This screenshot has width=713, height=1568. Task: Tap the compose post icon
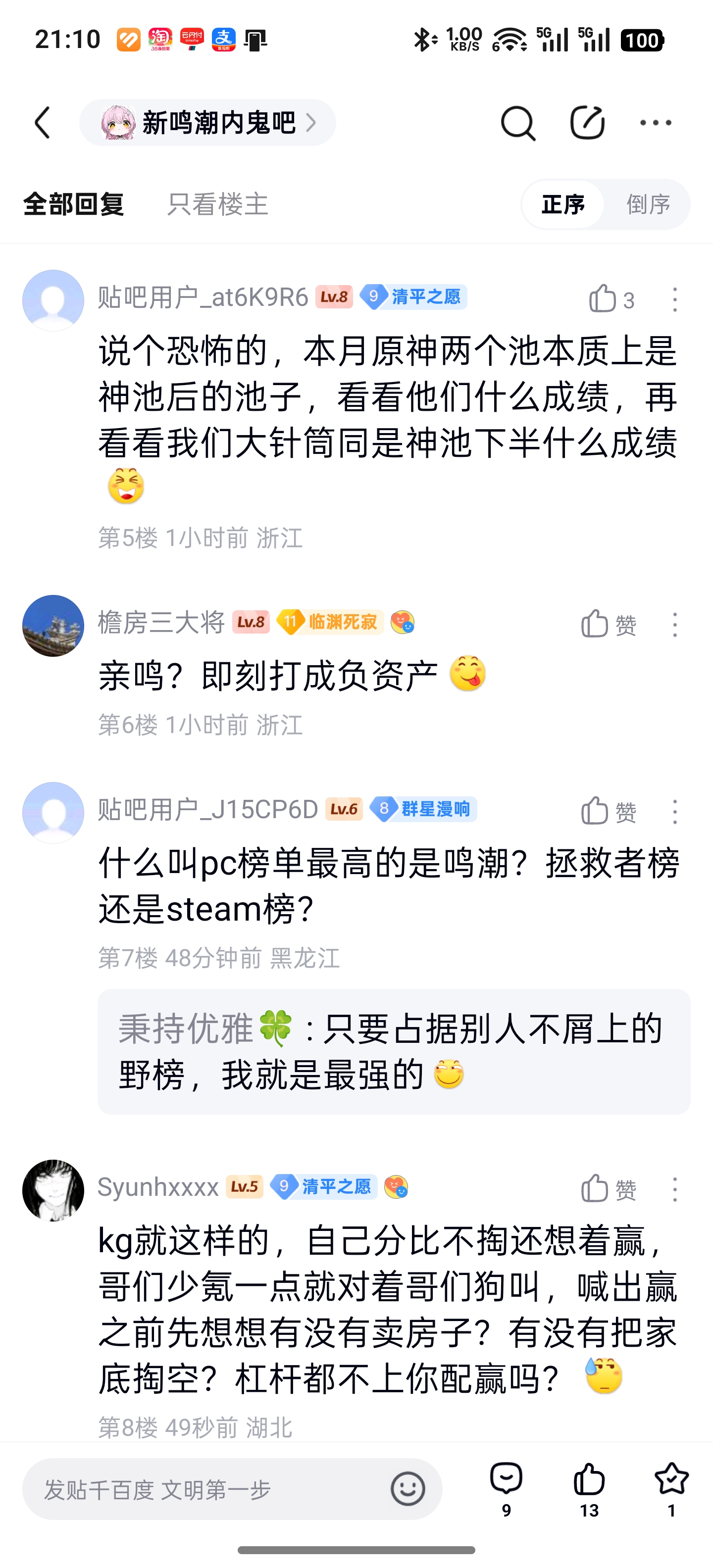pyautogui.click(x=587, y=123)
